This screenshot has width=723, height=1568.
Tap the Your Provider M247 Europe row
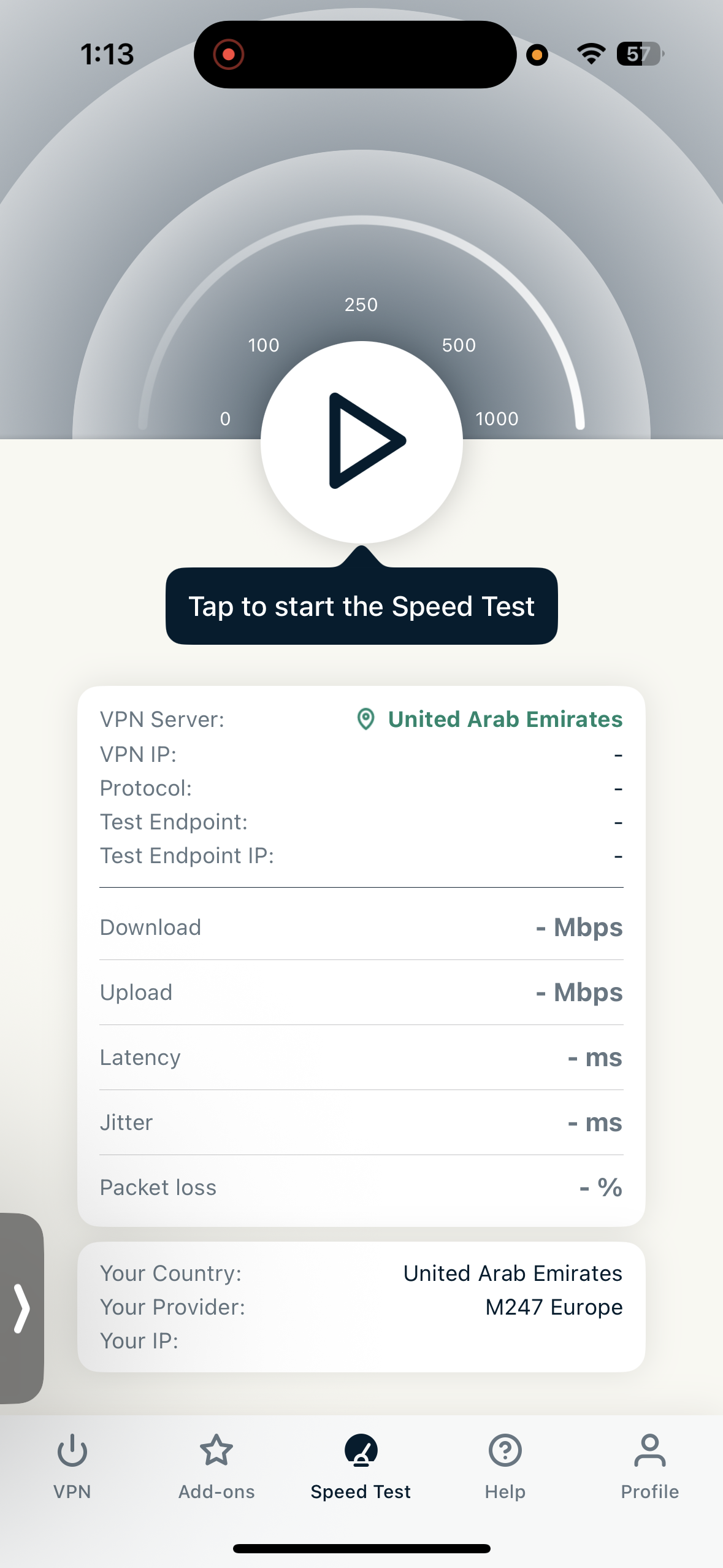coord(361,1307)
